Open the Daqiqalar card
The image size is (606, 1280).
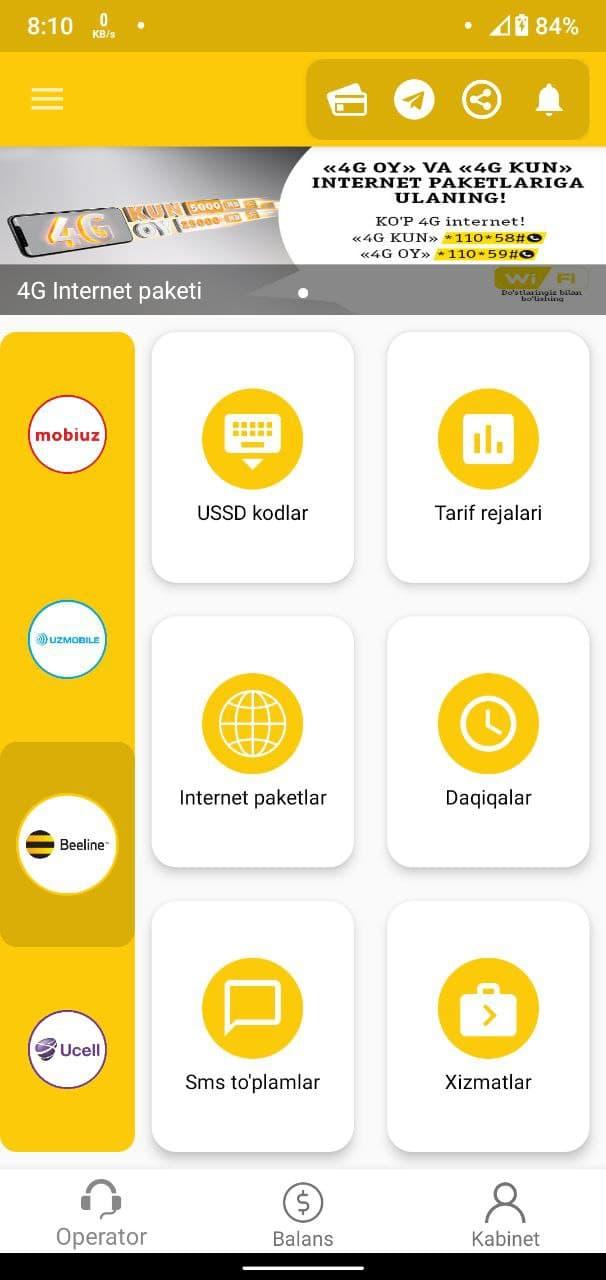pos(488,741)
